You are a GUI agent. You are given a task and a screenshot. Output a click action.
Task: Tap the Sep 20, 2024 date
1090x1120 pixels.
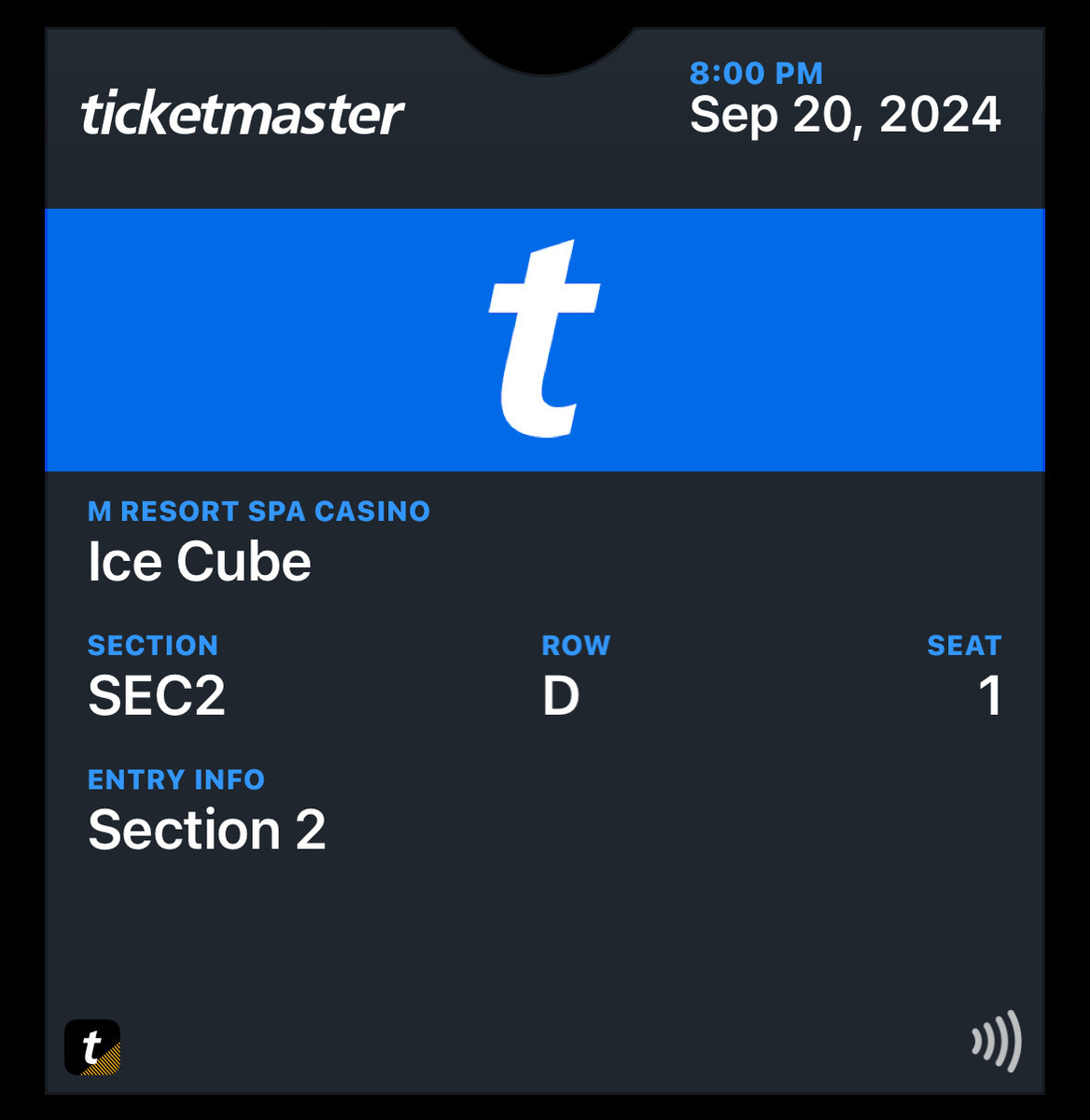coord(845,115)
